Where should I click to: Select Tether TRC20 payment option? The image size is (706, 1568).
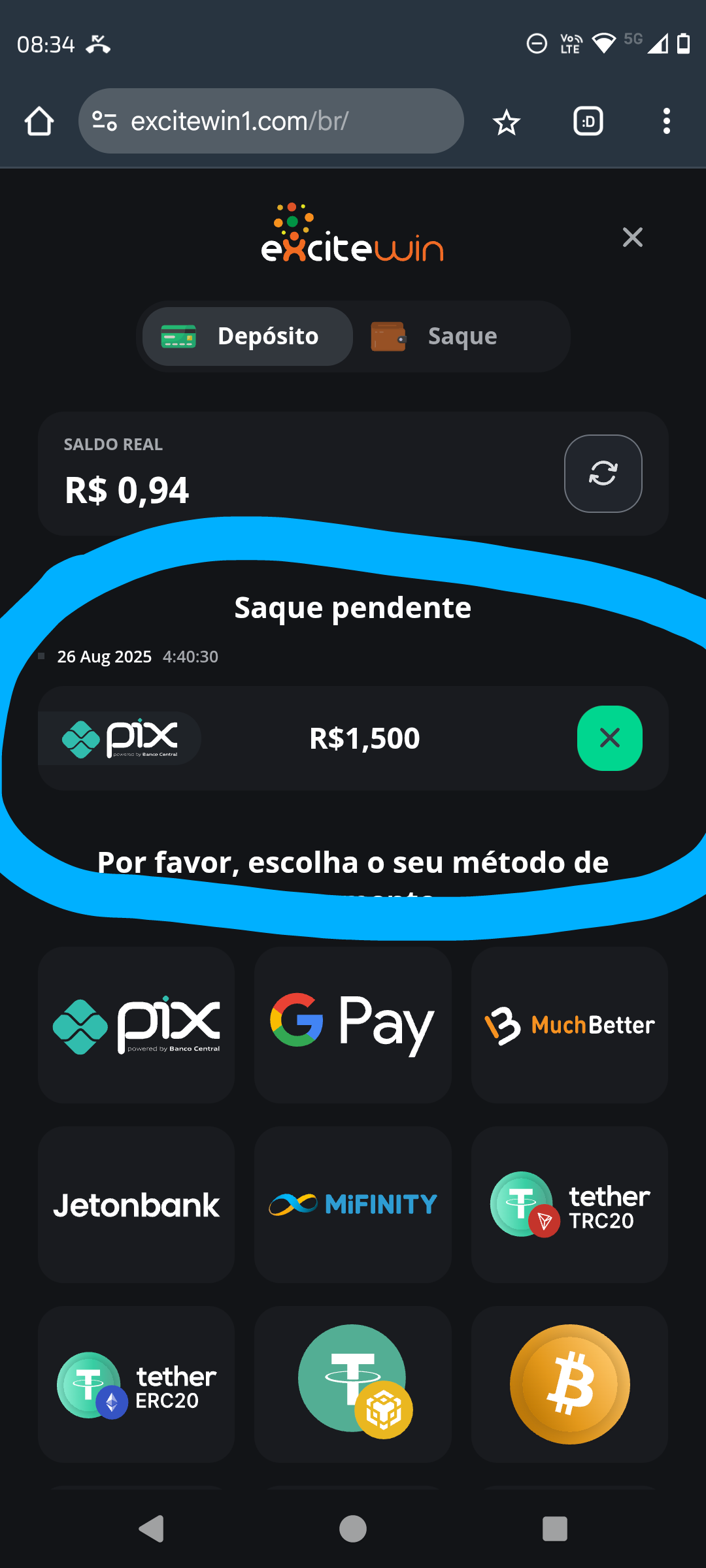569,1204
